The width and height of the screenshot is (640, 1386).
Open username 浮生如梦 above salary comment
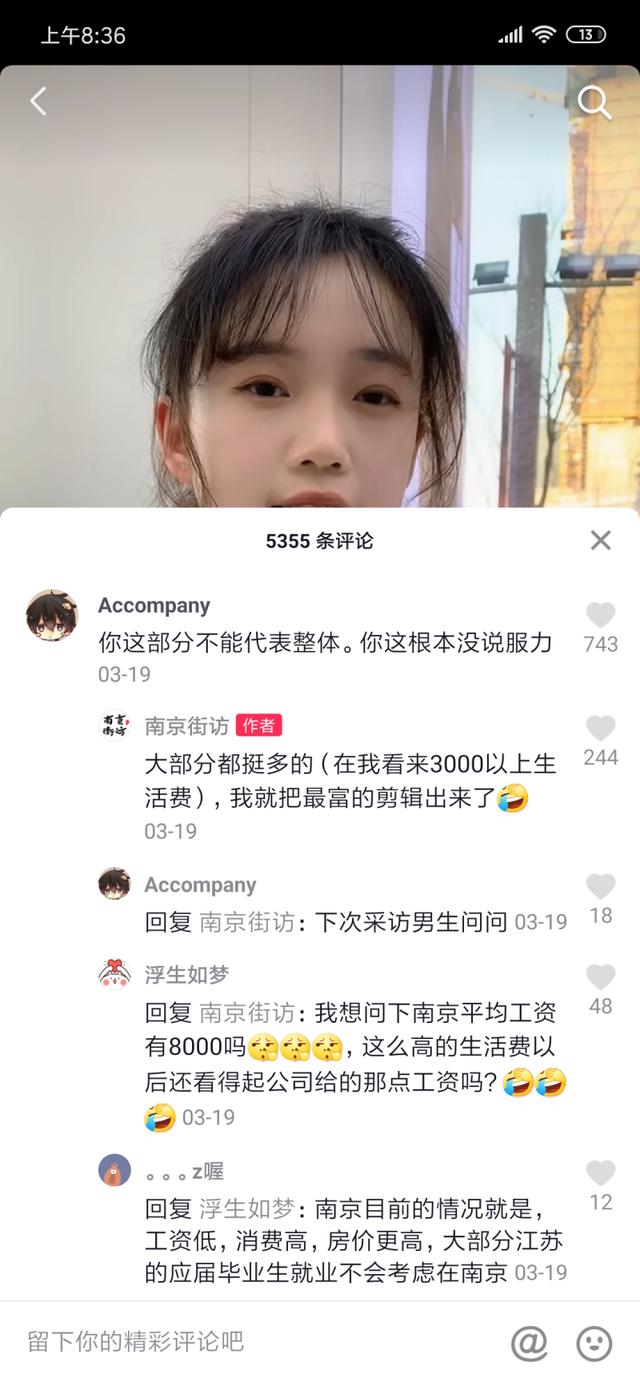click(186, 974)
